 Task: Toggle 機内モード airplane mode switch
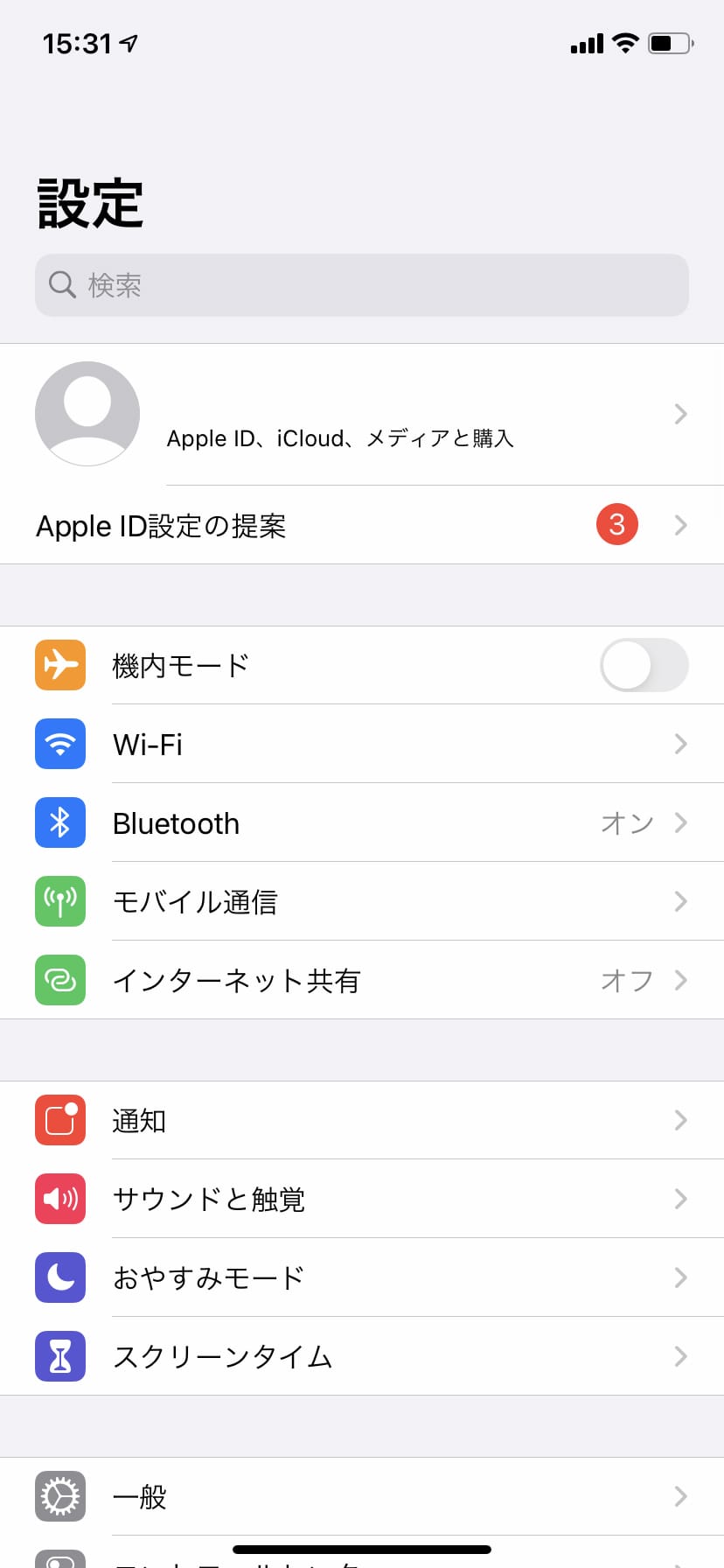[x=644, y=665]
